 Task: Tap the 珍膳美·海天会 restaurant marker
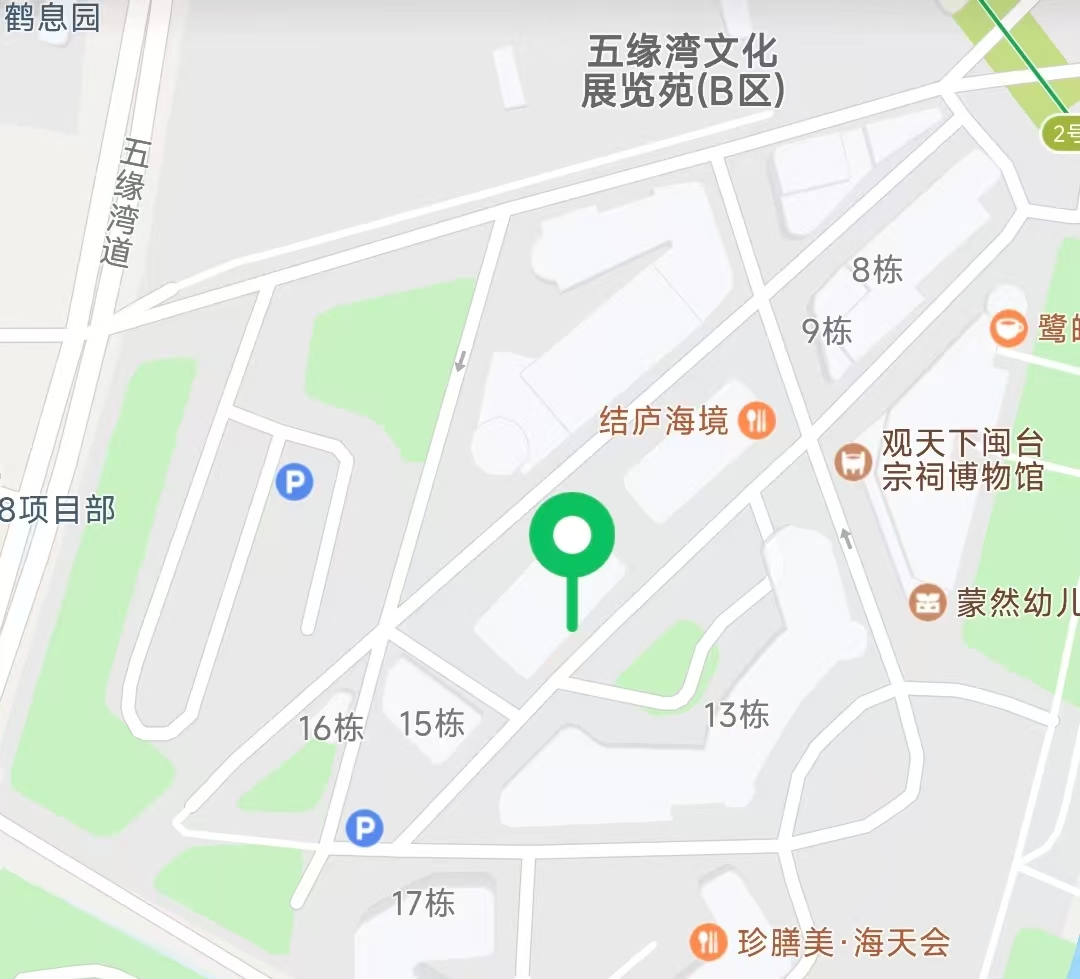point(709,941)
